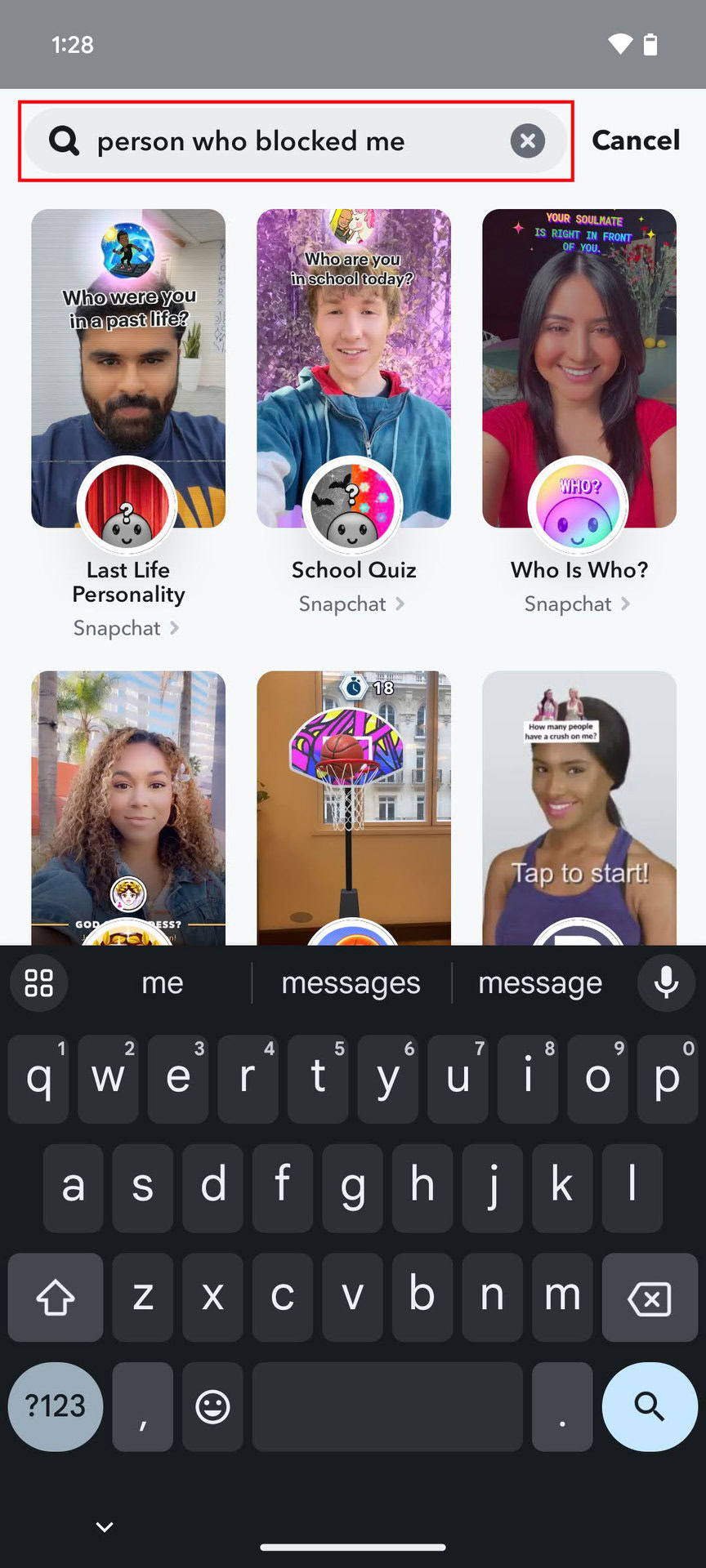This screenshot has width=706, height=1568.
Task: Open Snapchat creator link under Who Is Who?
Action: click(577, 604)
